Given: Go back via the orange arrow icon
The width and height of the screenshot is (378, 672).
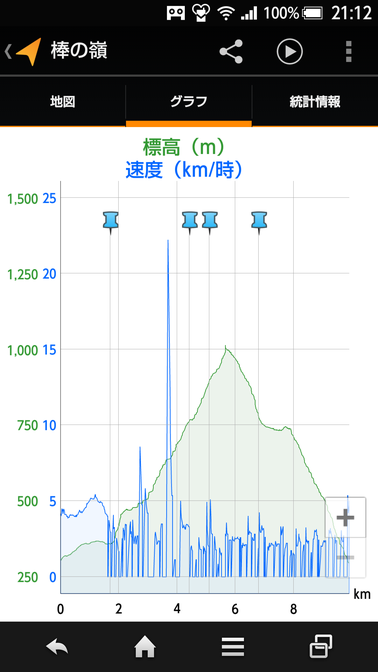Looking at the screenshot, I should coord(24,51).
